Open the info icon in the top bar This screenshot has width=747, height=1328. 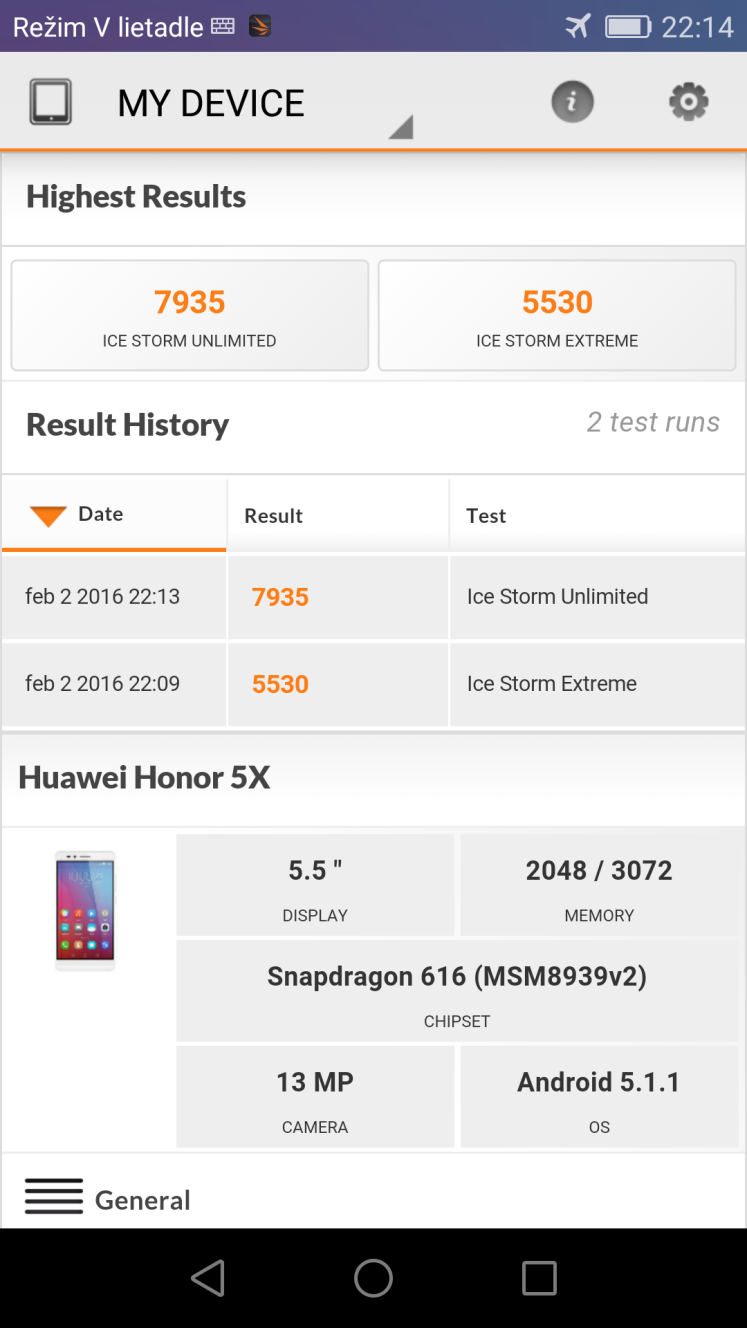click(x=572, y=102)
